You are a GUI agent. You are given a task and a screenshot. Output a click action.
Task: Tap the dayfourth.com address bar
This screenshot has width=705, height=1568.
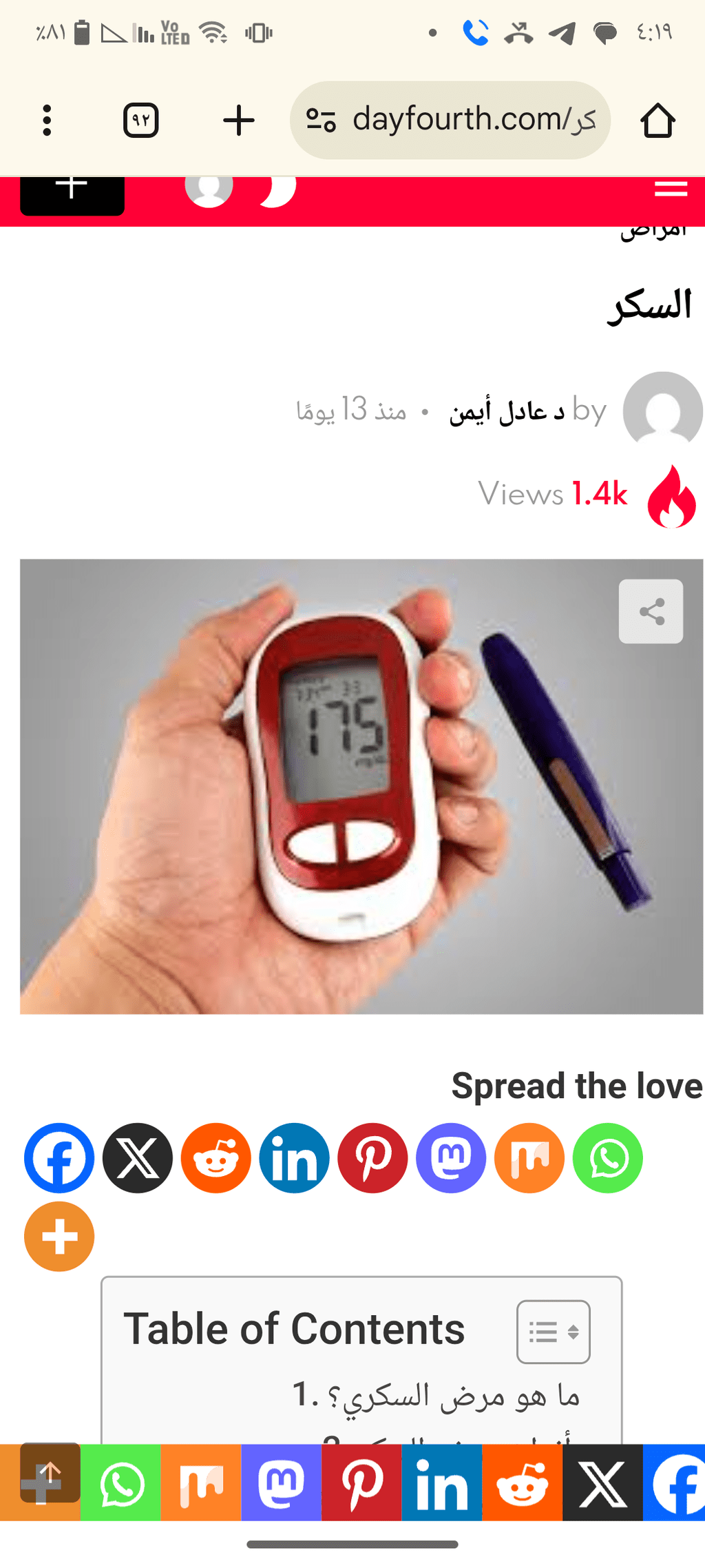(x=450, y=121)
